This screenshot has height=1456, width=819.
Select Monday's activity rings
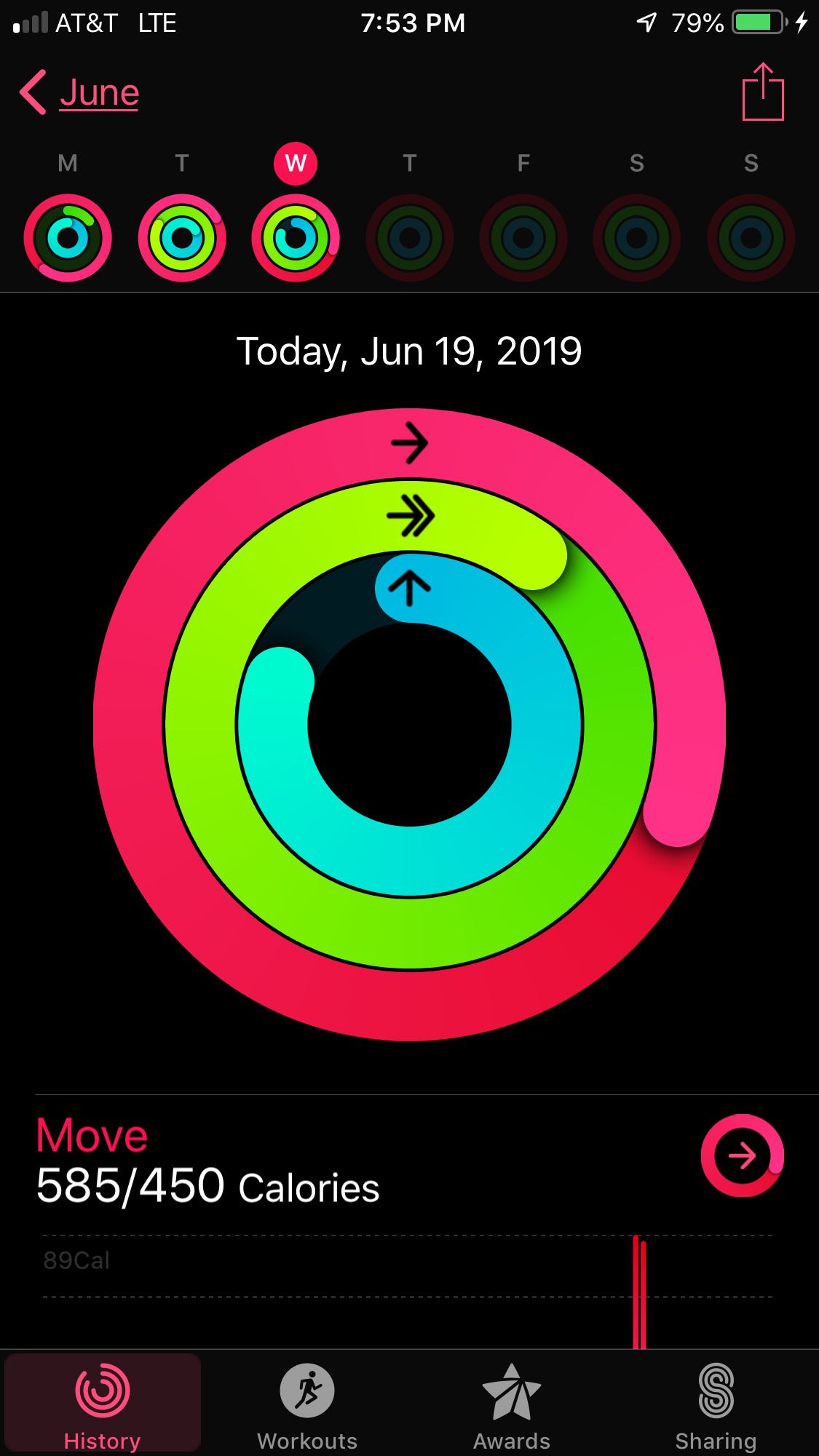(x=68, y=237)
